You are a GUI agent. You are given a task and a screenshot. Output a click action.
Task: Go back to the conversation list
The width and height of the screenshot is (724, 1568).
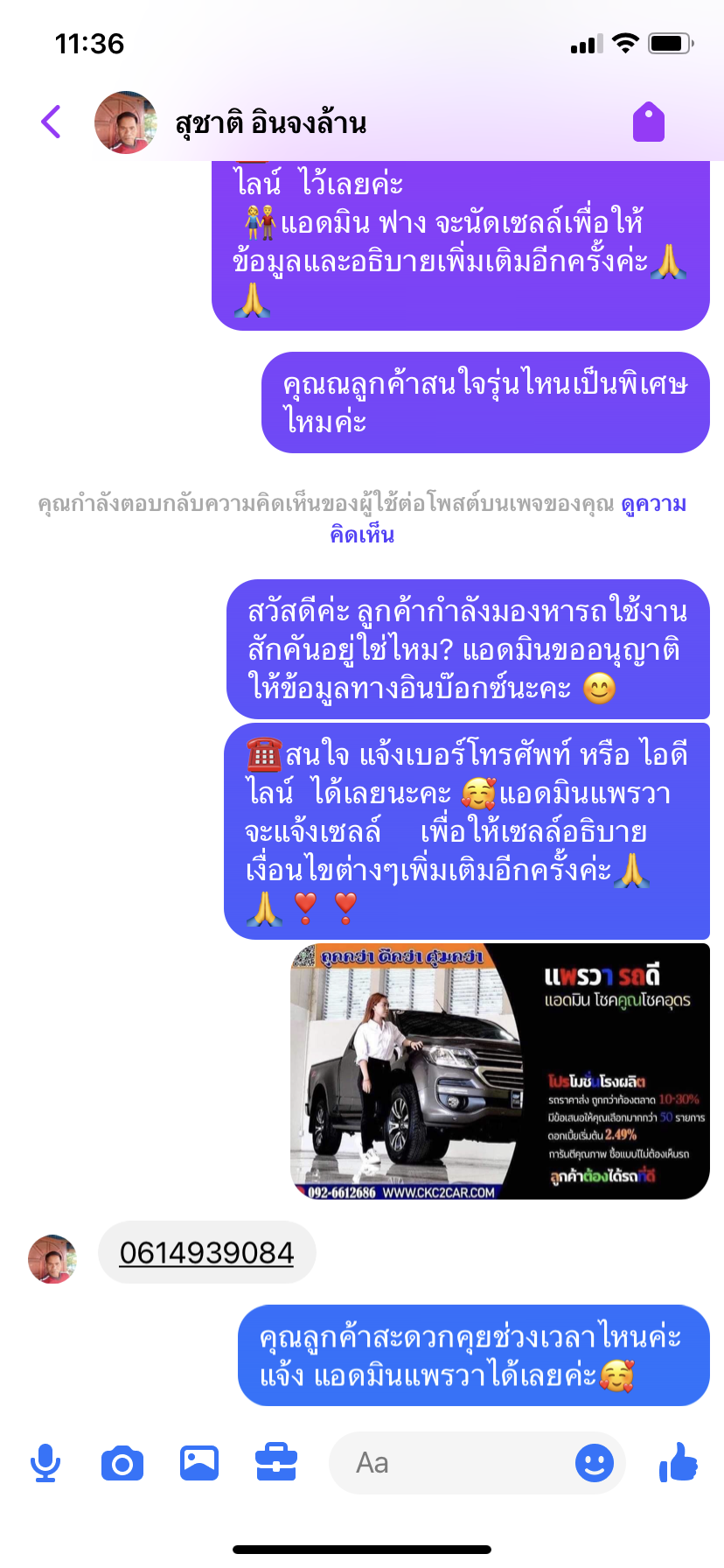coord(52,122)
